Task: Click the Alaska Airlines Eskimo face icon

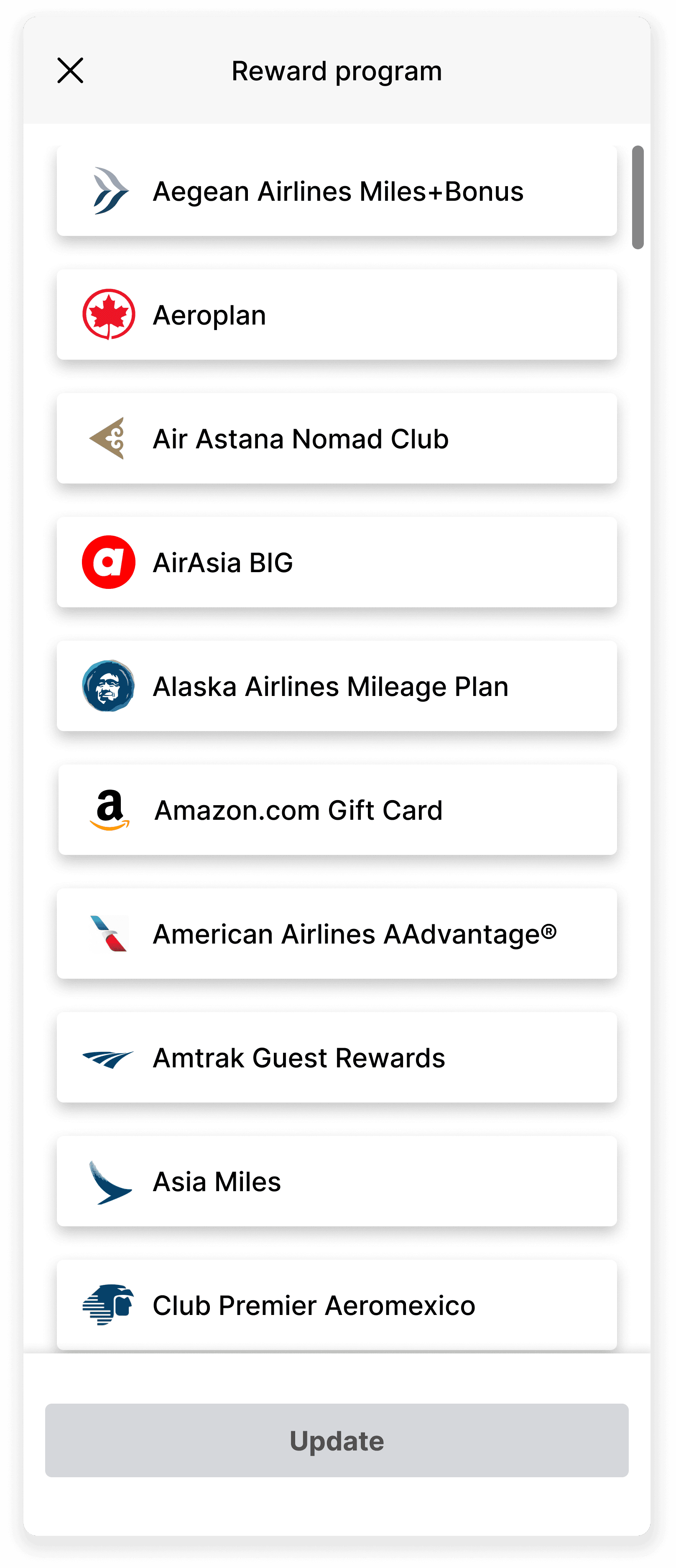Action: pyautogui.click(x=108, y=686)
